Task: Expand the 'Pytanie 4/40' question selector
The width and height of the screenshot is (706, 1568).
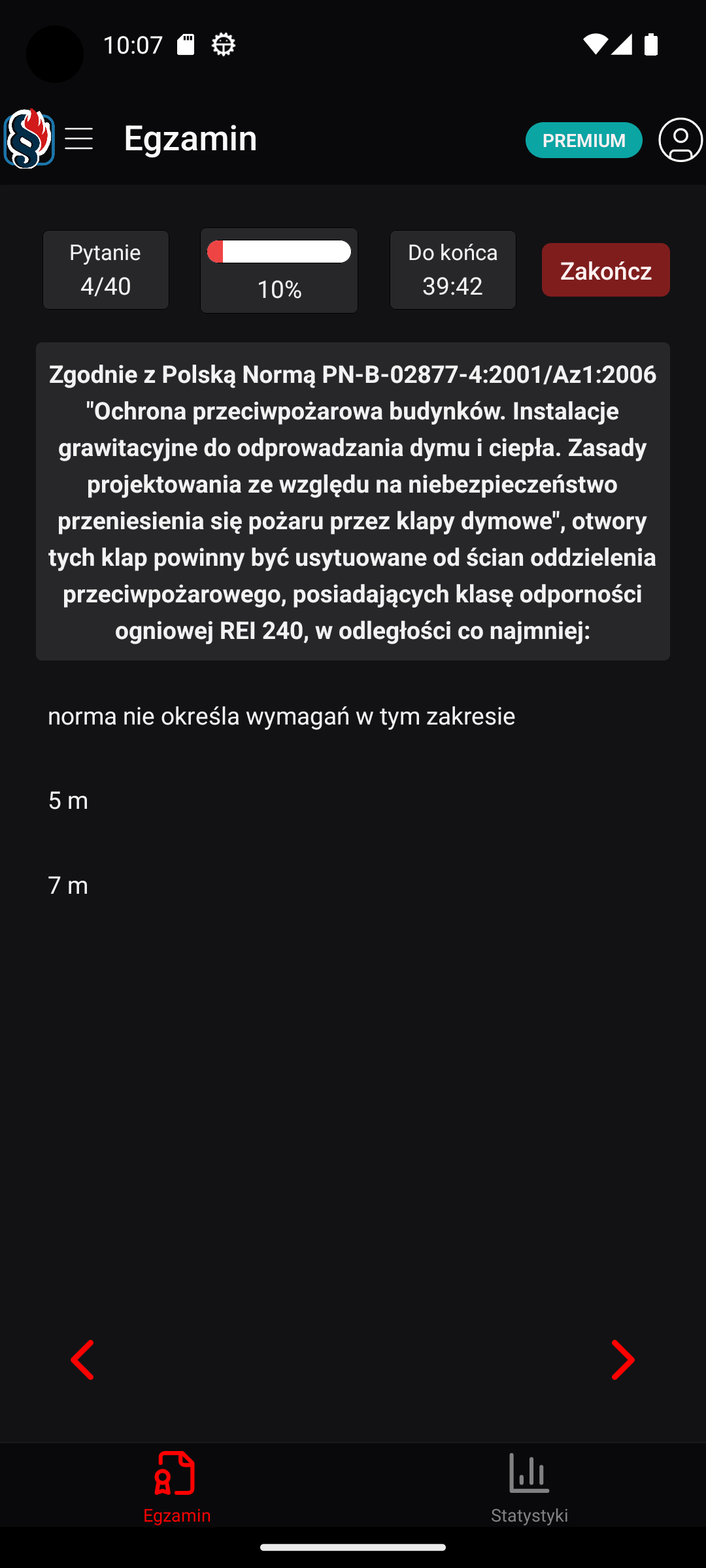Action: coord(105,269)
